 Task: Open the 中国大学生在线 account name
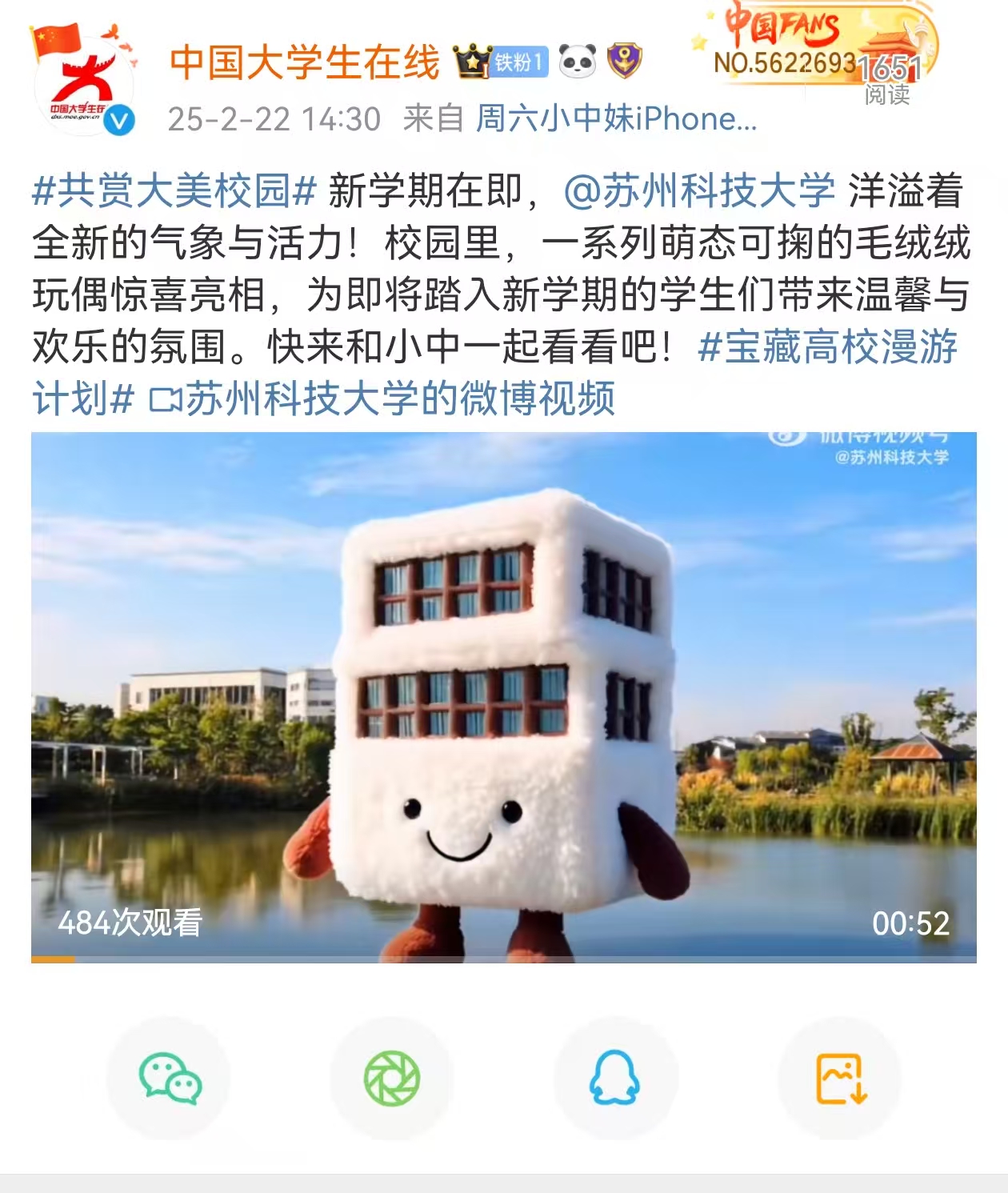coord(305,62)
